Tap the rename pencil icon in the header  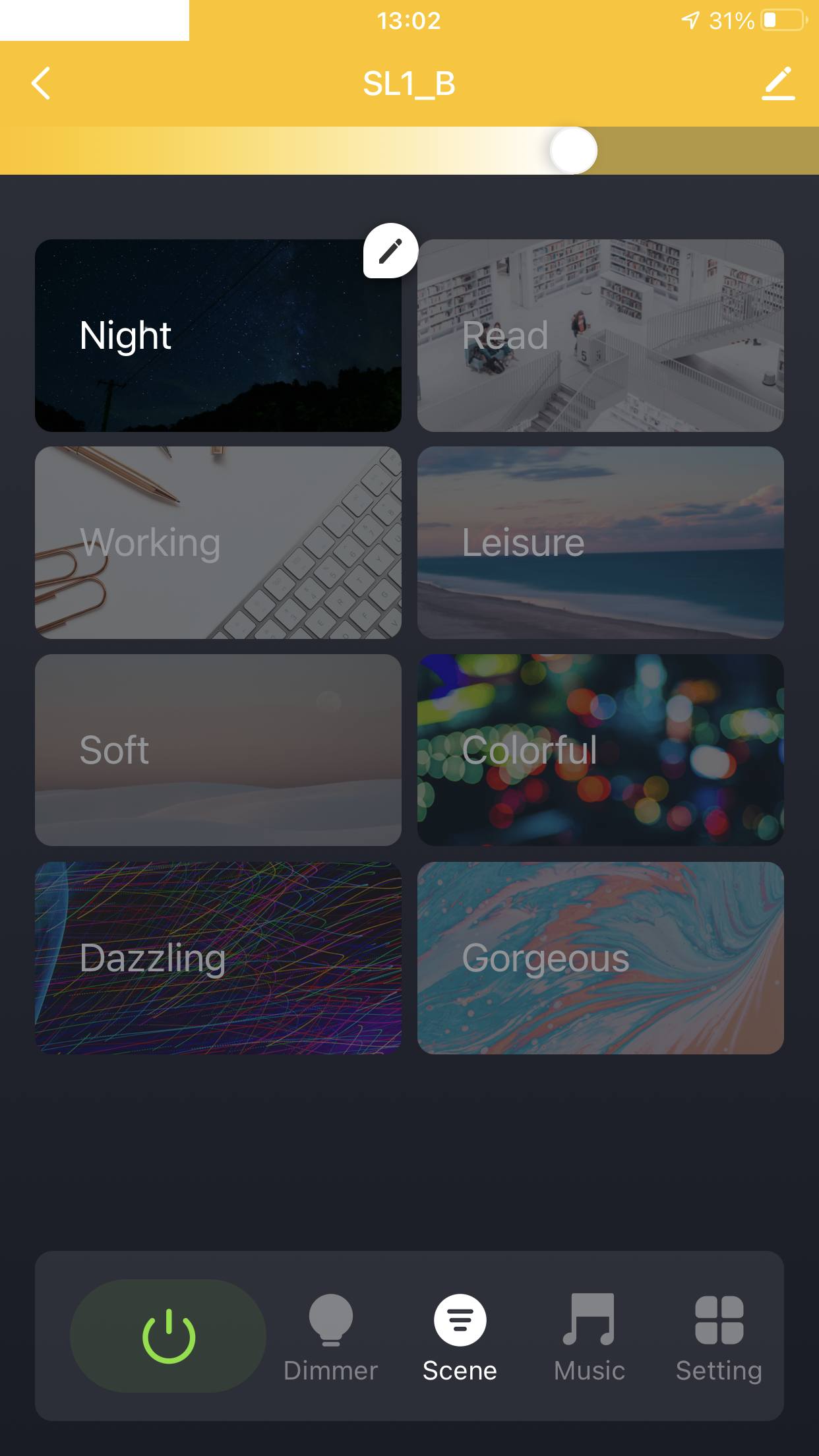778,84
